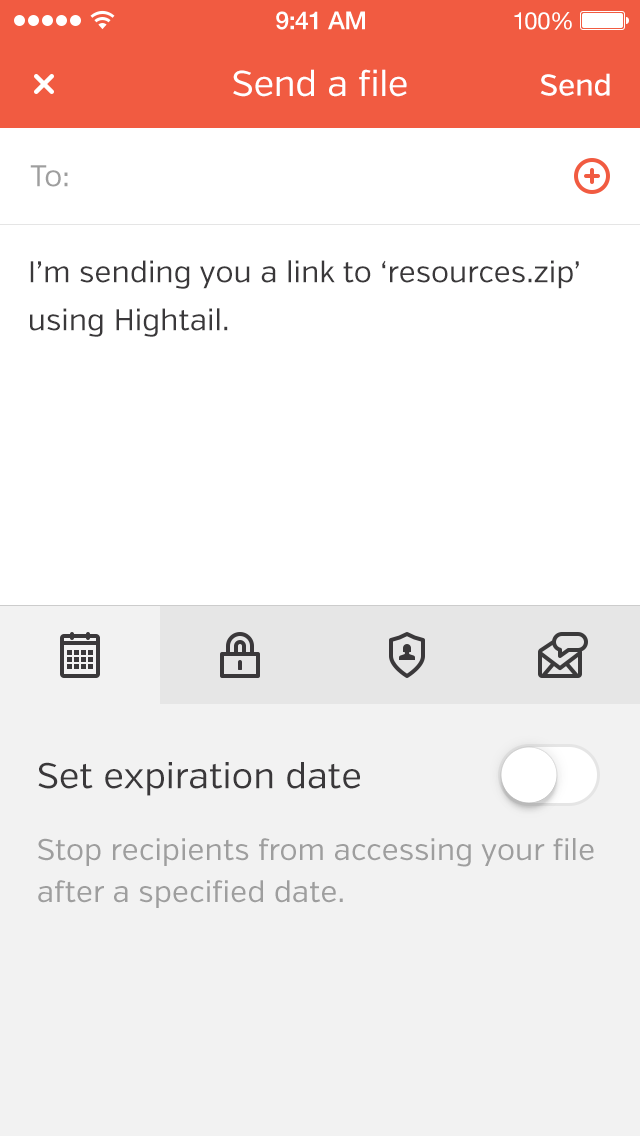Enable the Set expiration date switch
This screenshot has height=1136, width=640.
(548, 775)
